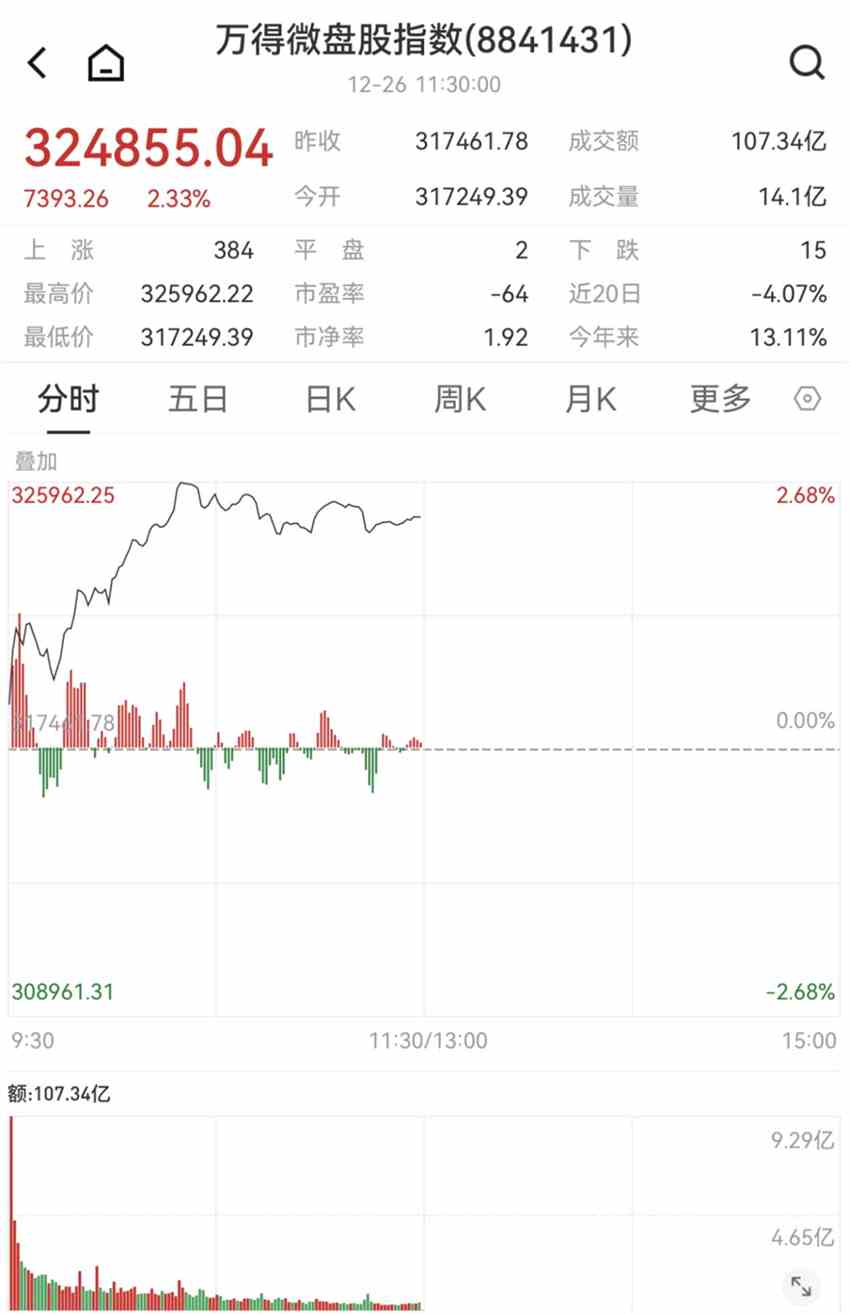Open the 更多 chart options
Viewport: 850px width, 1314px height.
(x=720, y=400)
